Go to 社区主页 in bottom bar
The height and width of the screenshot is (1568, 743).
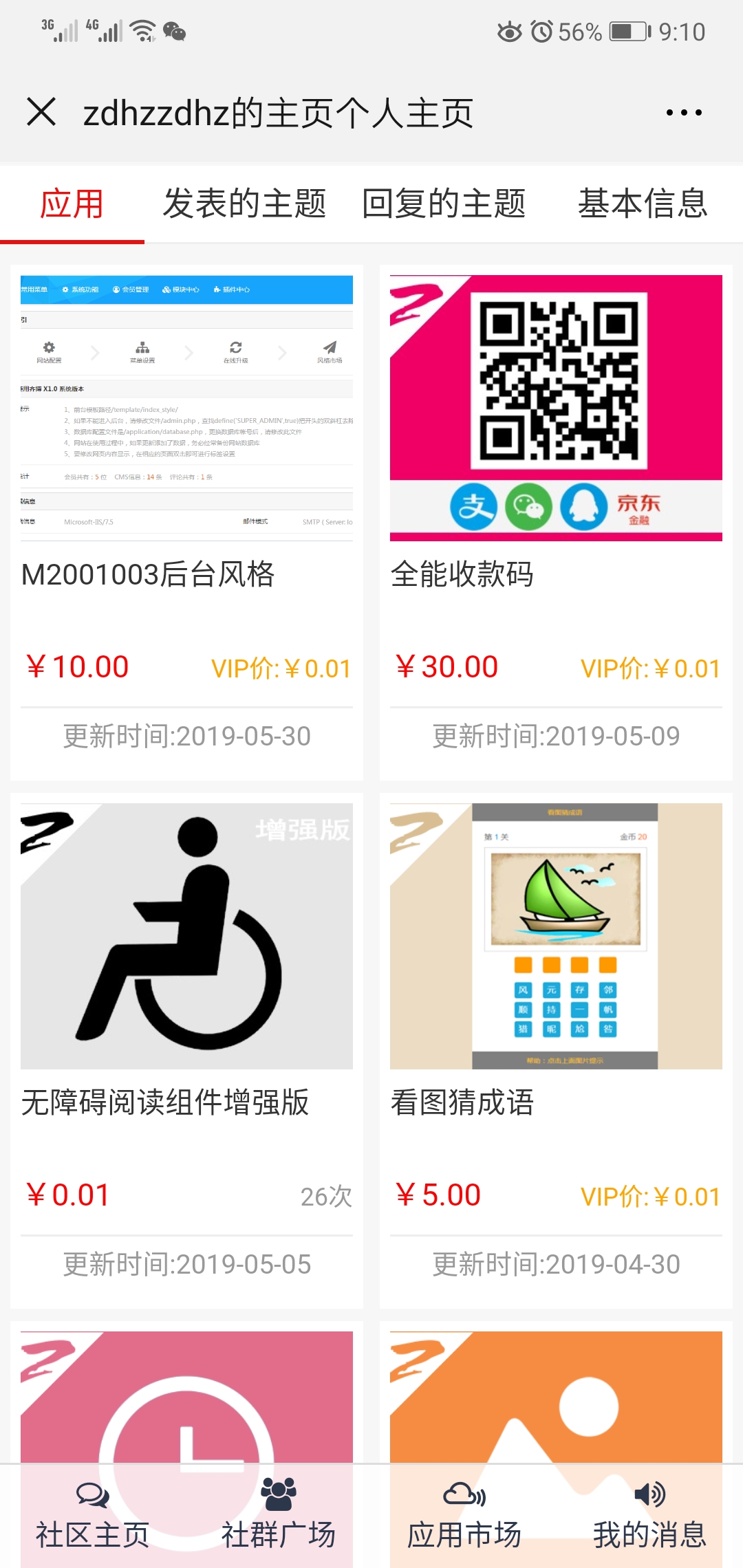tap(93, 1516)
